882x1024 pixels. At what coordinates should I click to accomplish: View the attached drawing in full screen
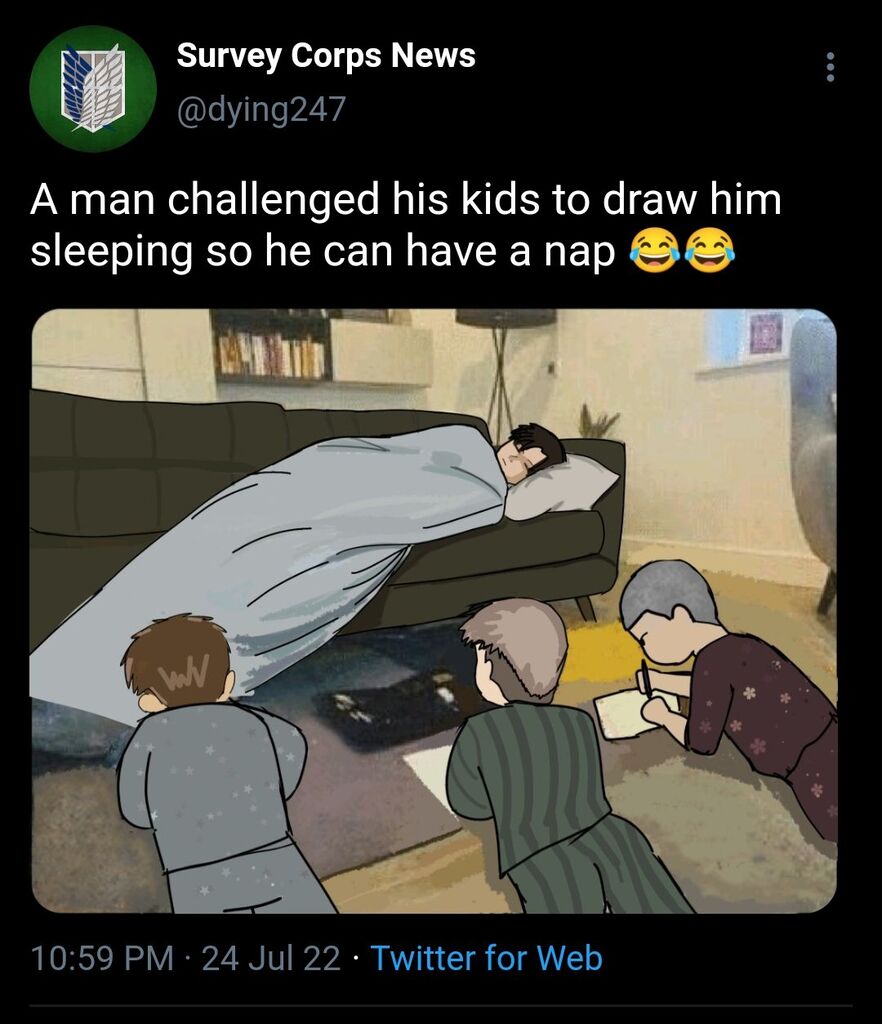[x=433, y=610]
